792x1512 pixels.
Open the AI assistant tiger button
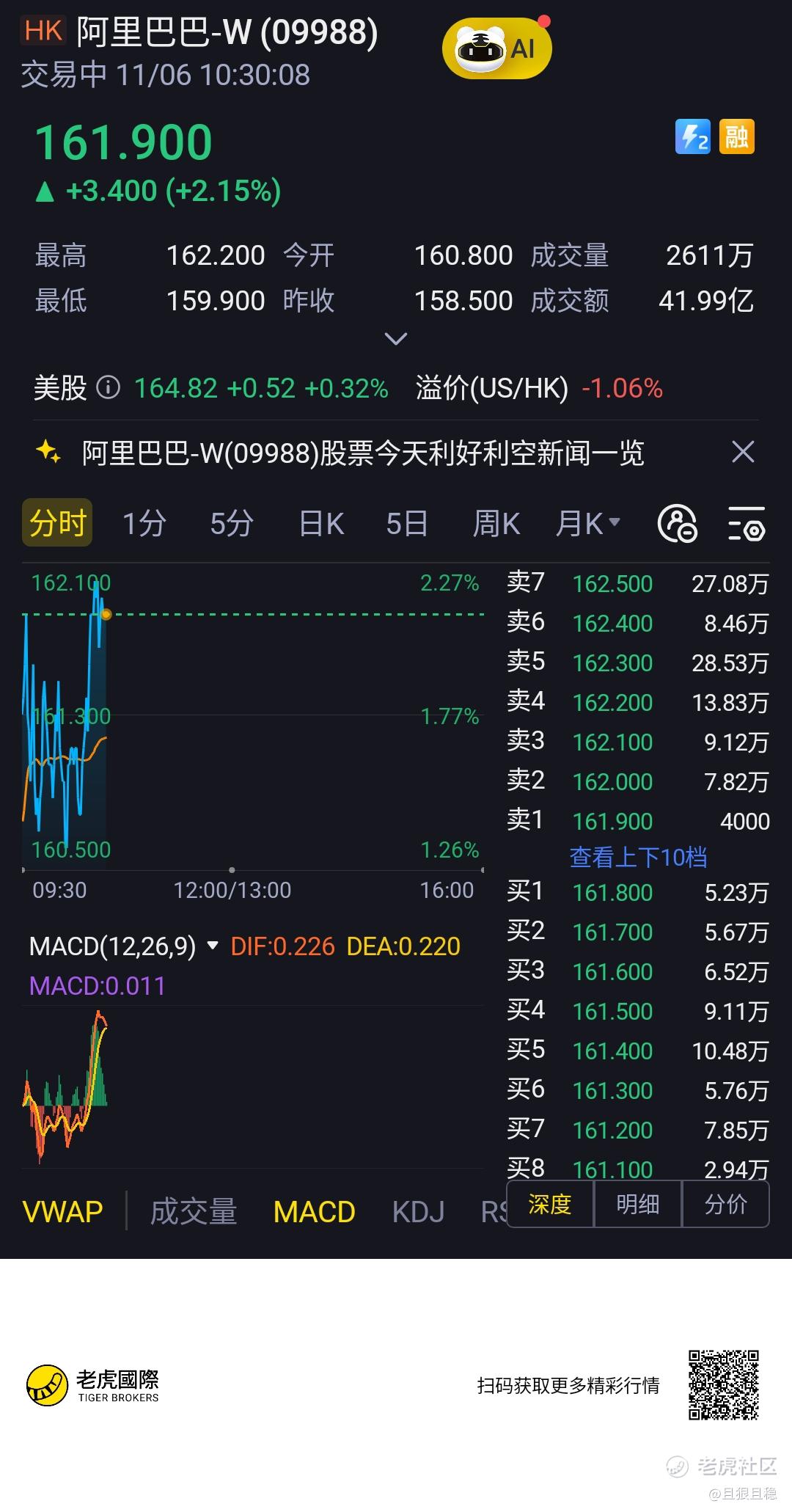click(496, 50)
